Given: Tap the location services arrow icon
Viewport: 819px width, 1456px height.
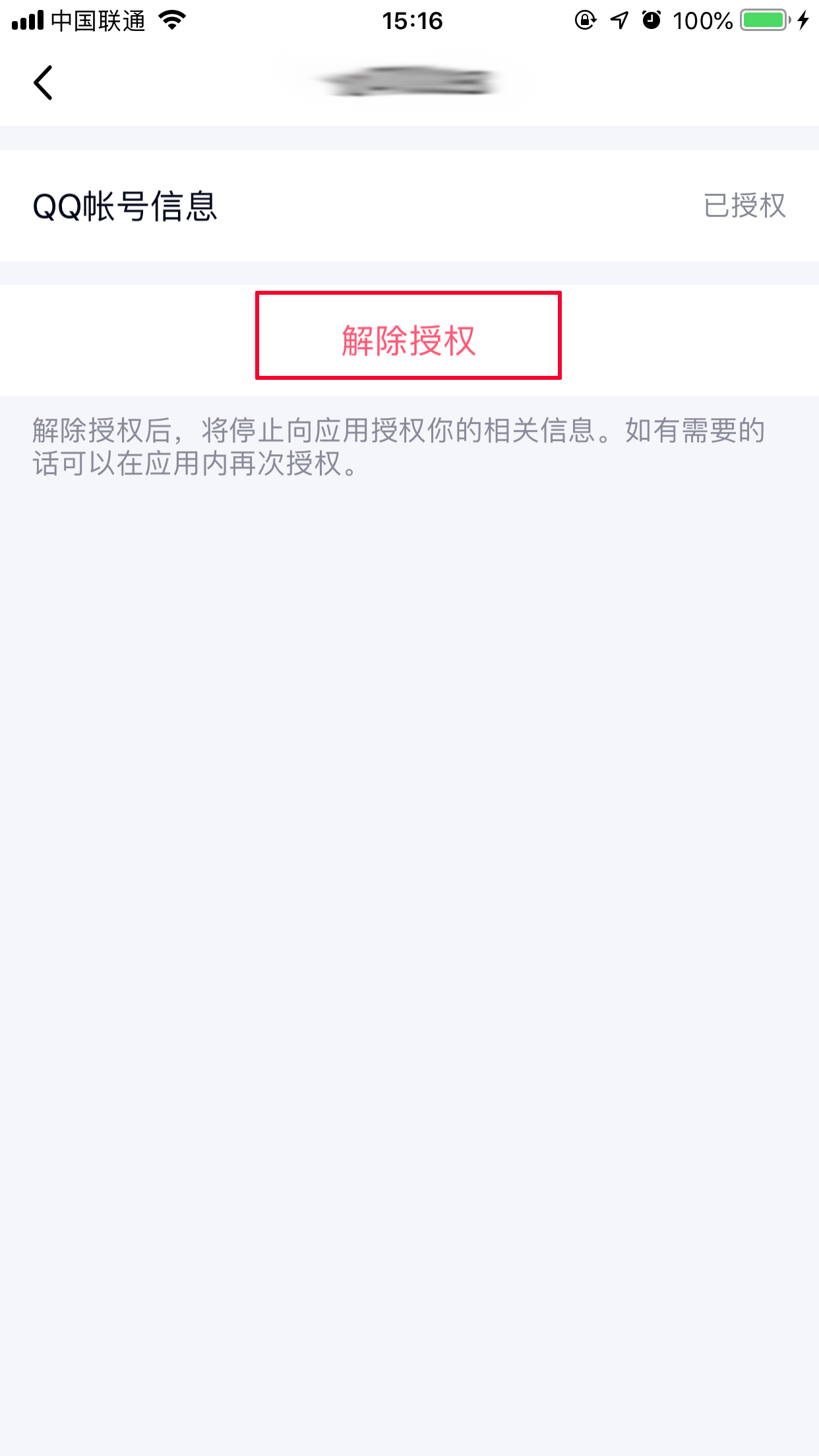Looking at the screenshot, I should coord(620,21).
